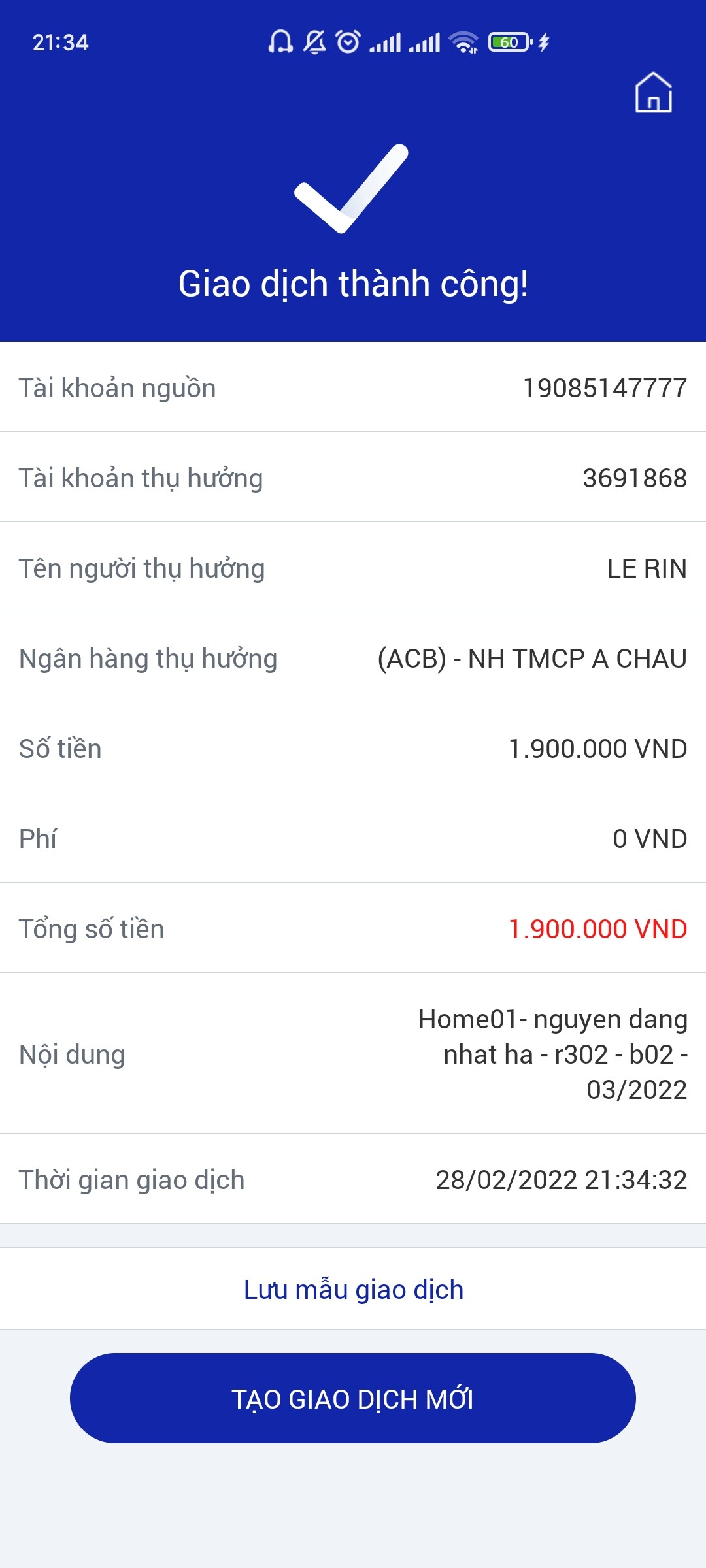This screenshot has height=1568, width=706.
Task: Go to the home screen icon
Action: [653, 93]
